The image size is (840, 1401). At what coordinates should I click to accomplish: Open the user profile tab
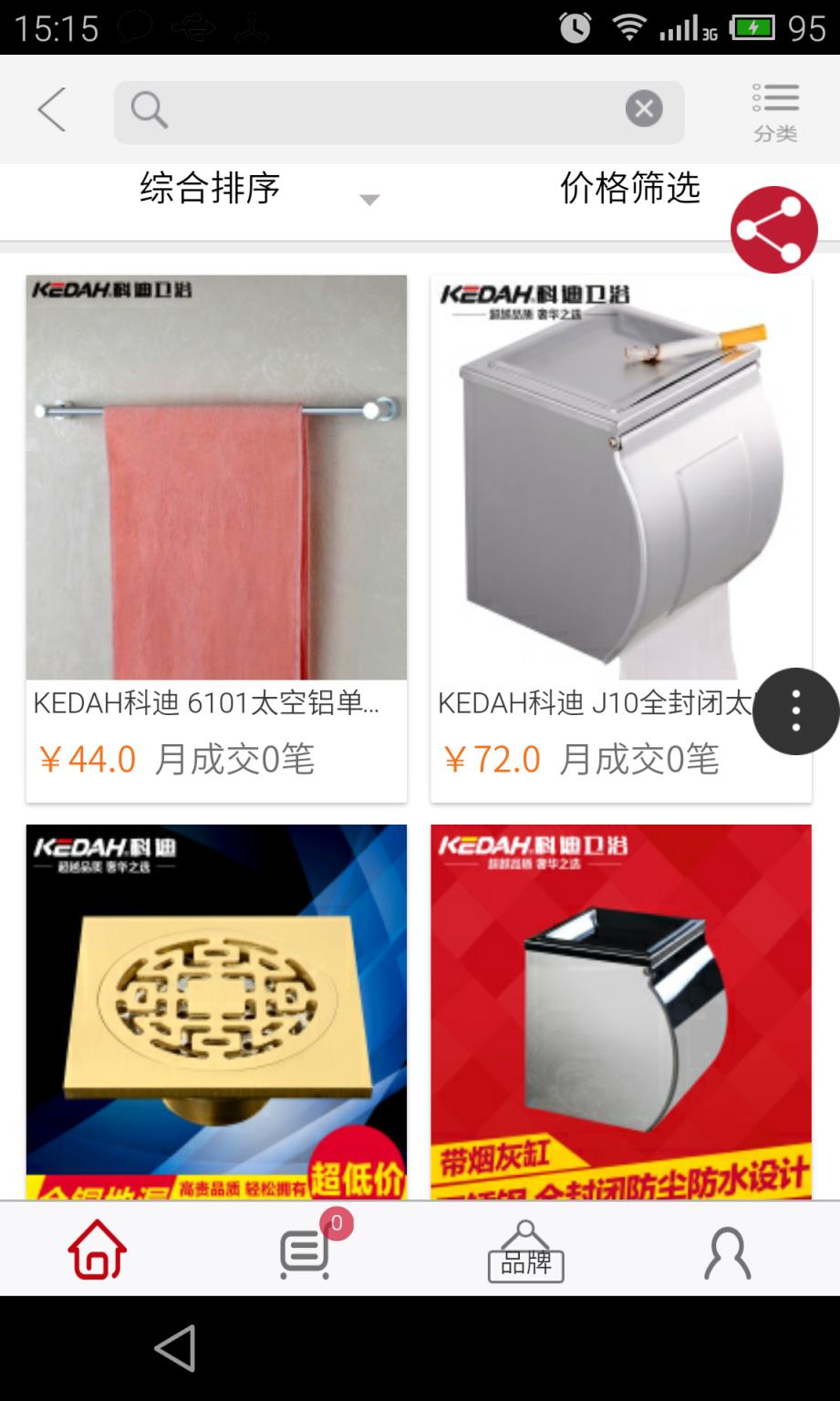click(x=727, y=1251)
